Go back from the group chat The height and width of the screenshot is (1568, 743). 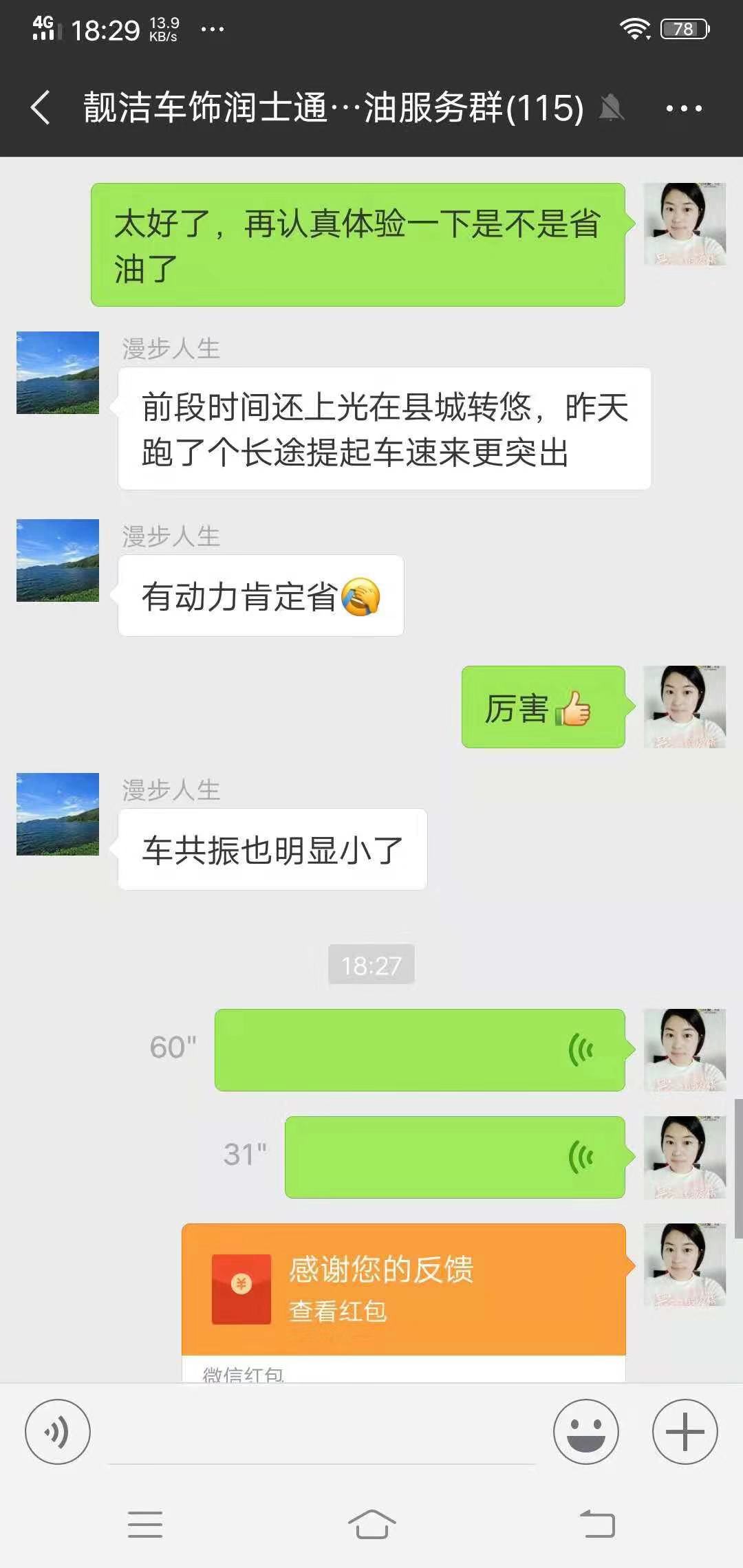click(41, 108)
